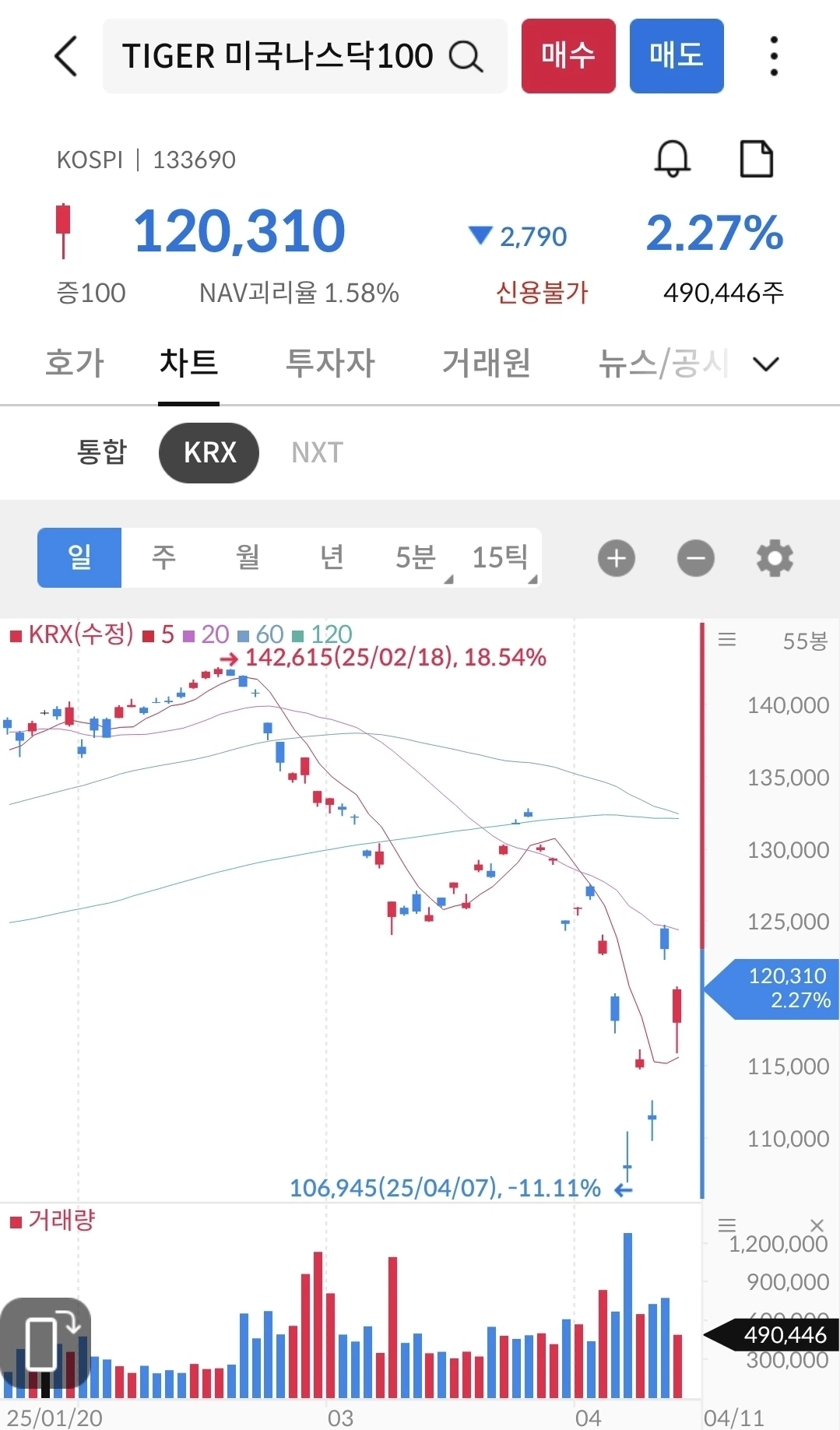Switch to the 호가 tab

tap(75, 363)
